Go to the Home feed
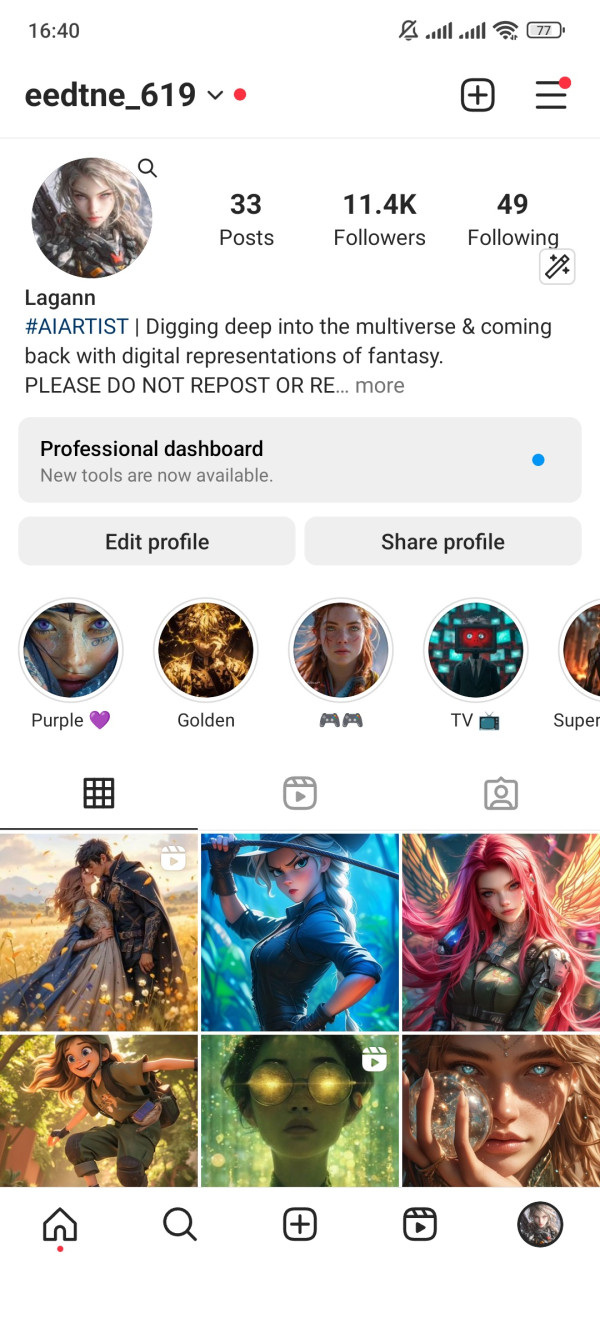Screen dimensions: 600x1333 tap(60, 1224)
